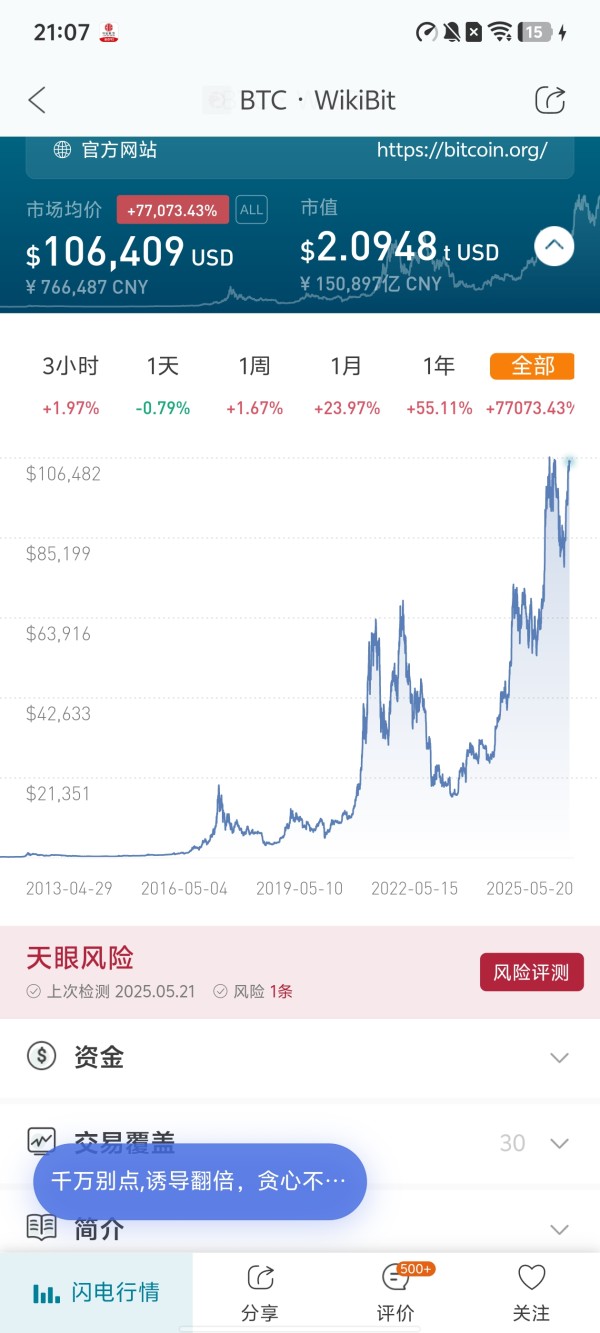Tap the share icon in the top bar
Viewport: 600px width, 1333px height.
coord(551,100)
